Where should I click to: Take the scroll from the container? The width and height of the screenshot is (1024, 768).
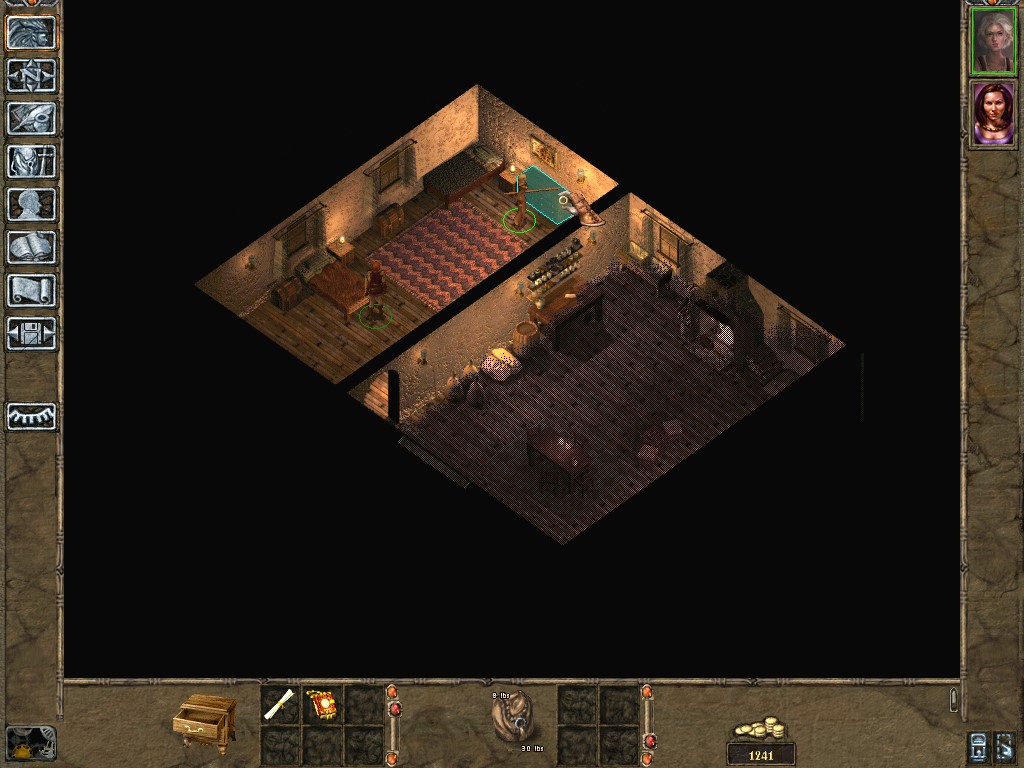280,705
